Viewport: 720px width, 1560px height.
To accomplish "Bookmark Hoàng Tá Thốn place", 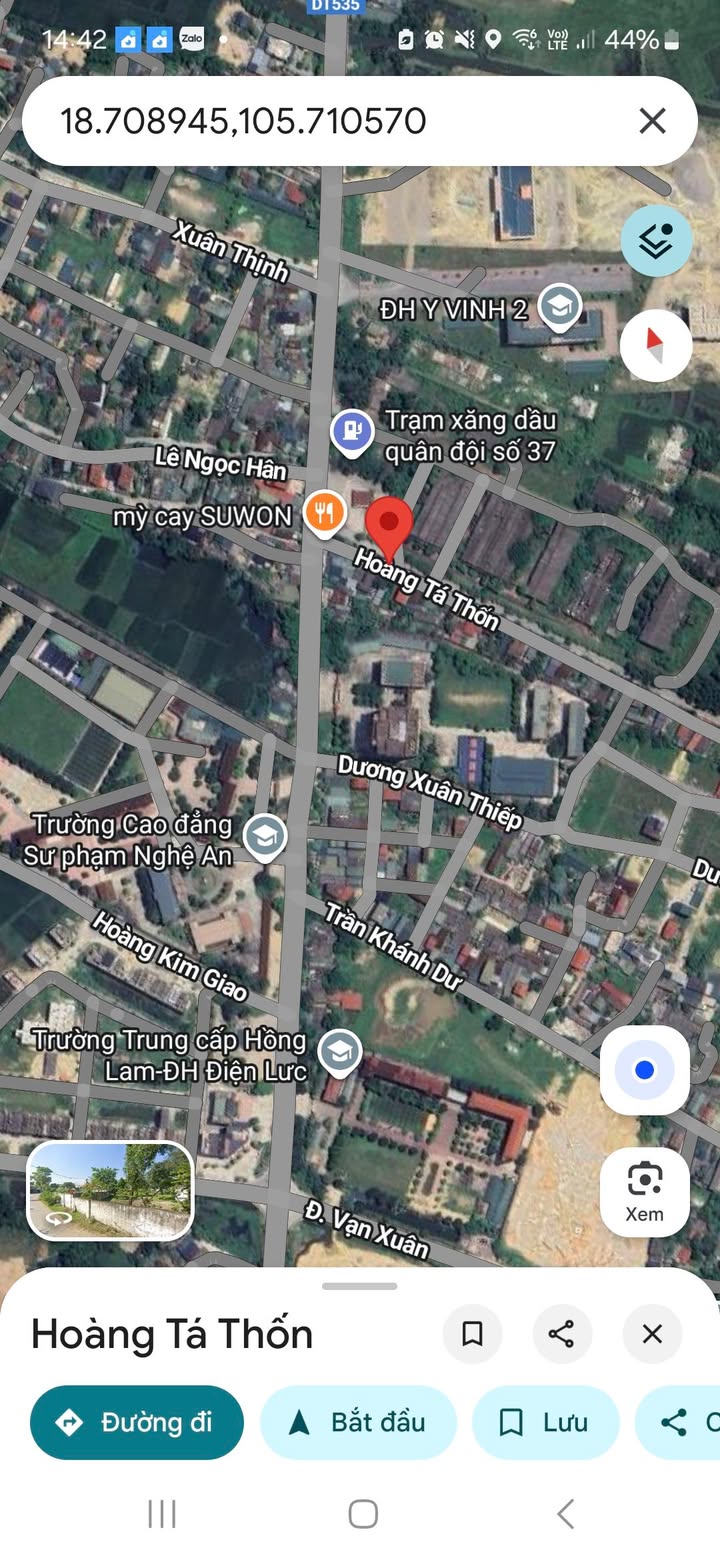I will [472, 1333].
